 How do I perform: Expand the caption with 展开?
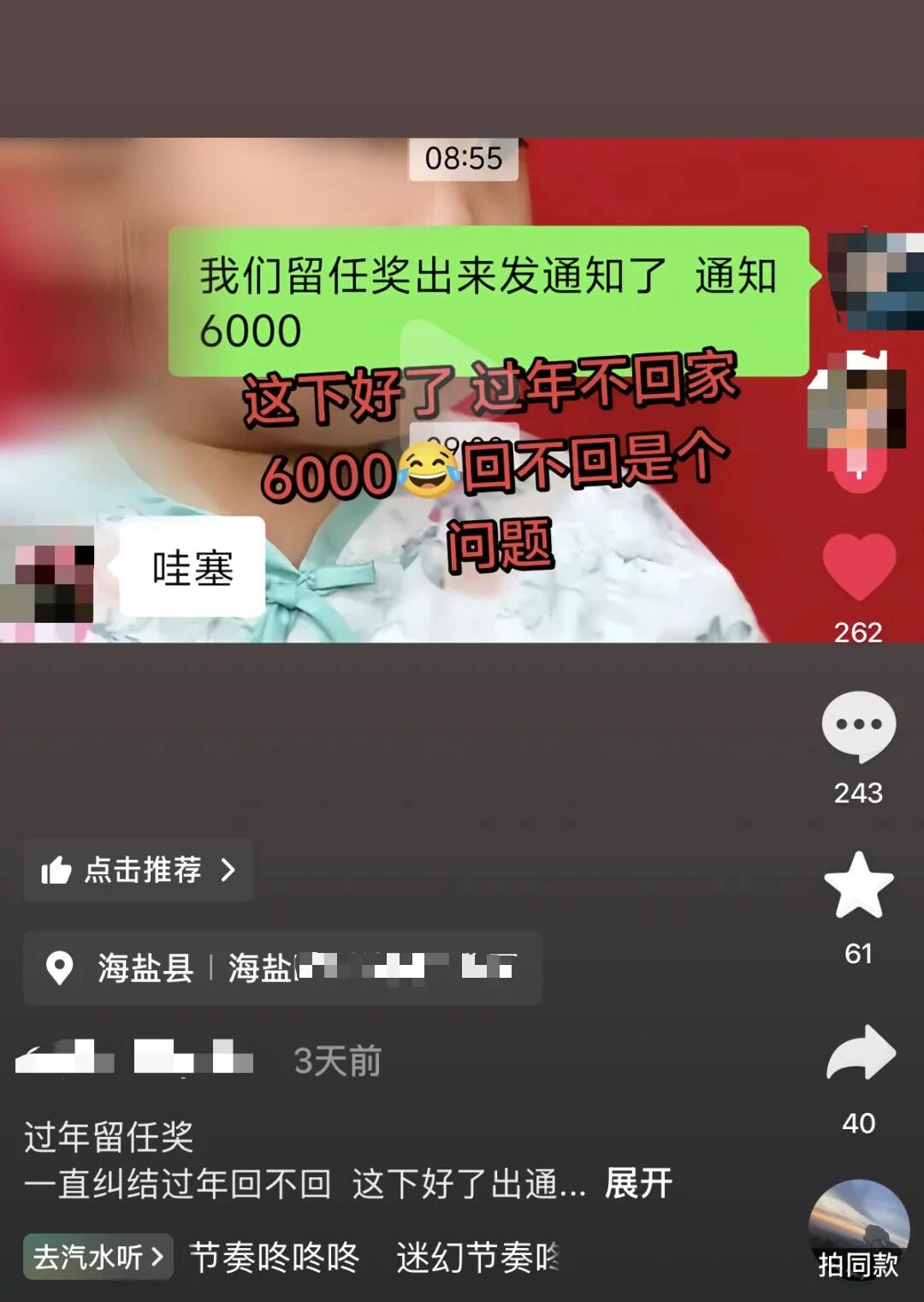click(x=638, y=1184)
